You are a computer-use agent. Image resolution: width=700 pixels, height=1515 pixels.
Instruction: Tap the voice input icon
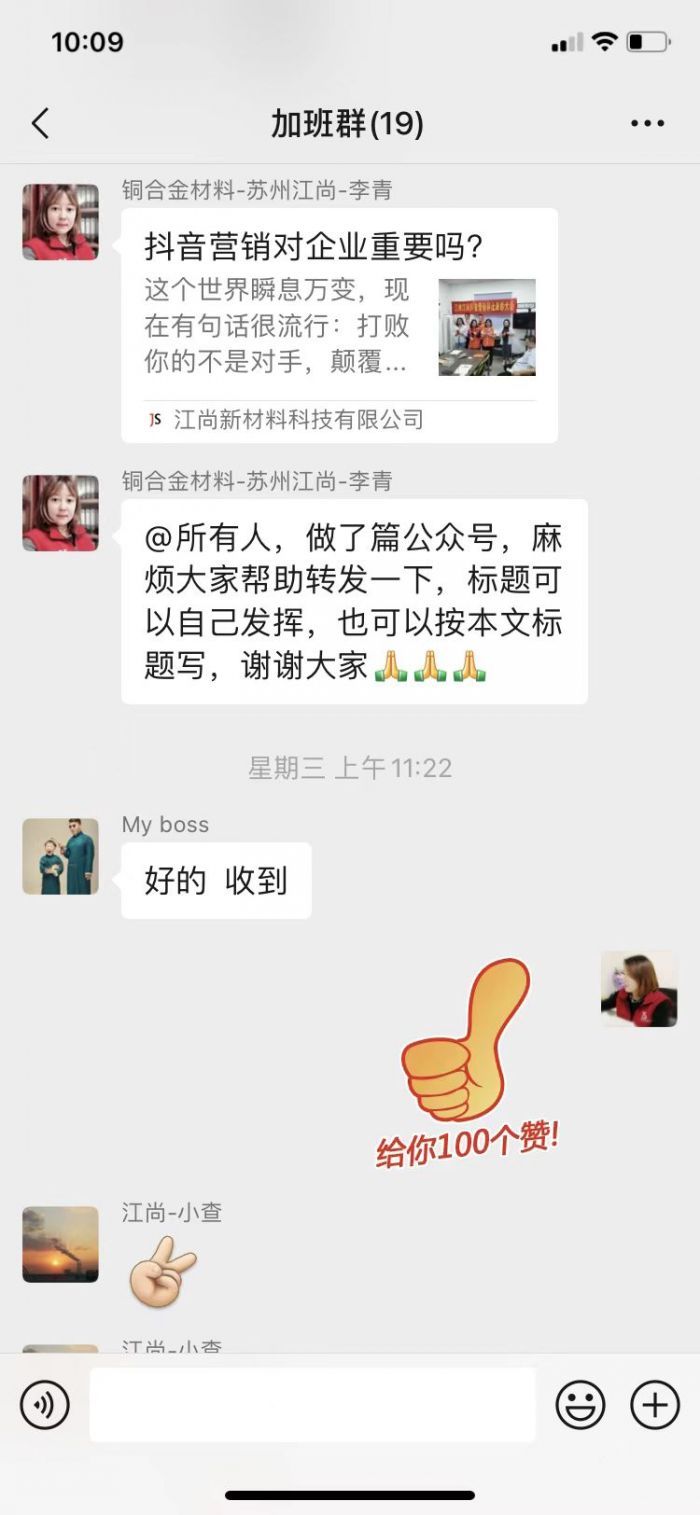point(45,1405)
